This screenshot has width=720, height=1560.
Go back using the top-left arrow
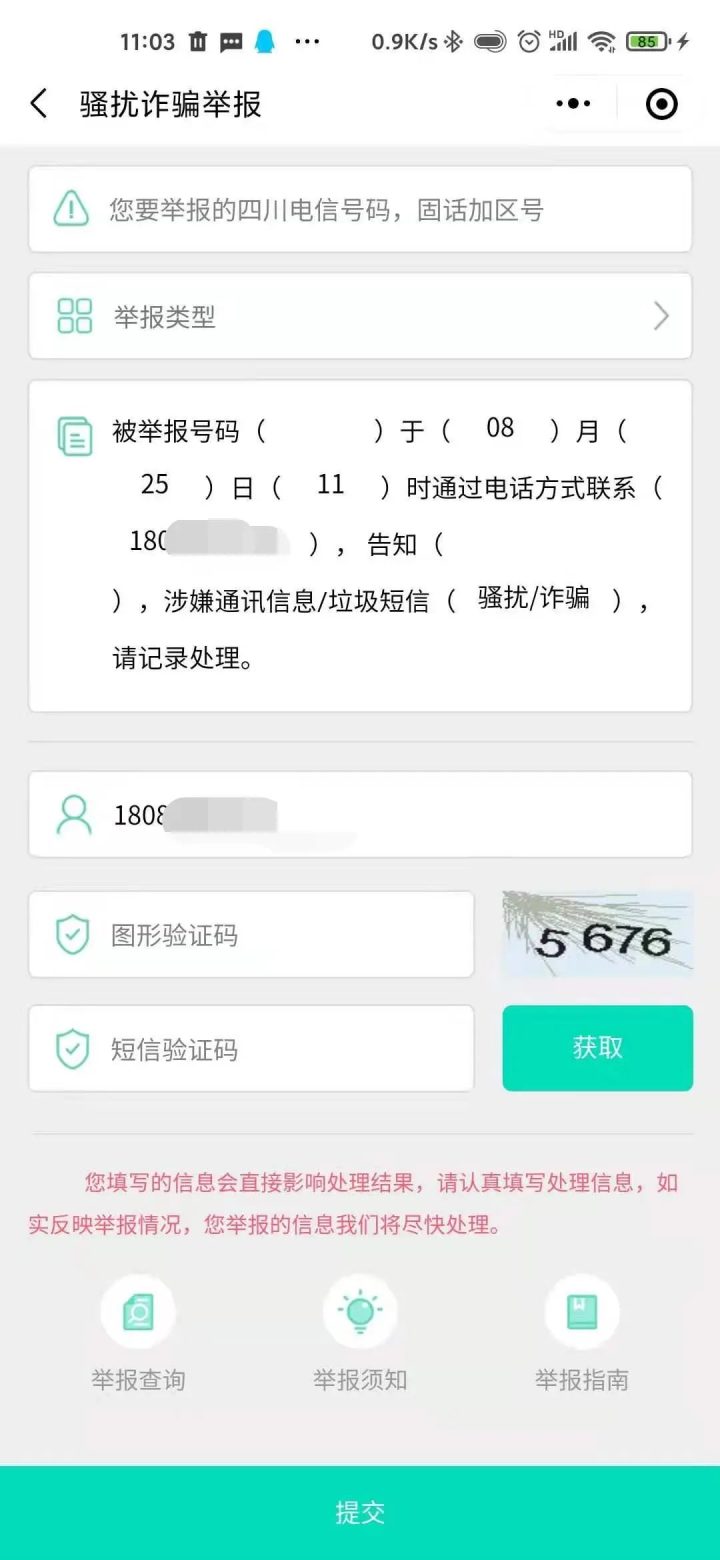[38, 103]
